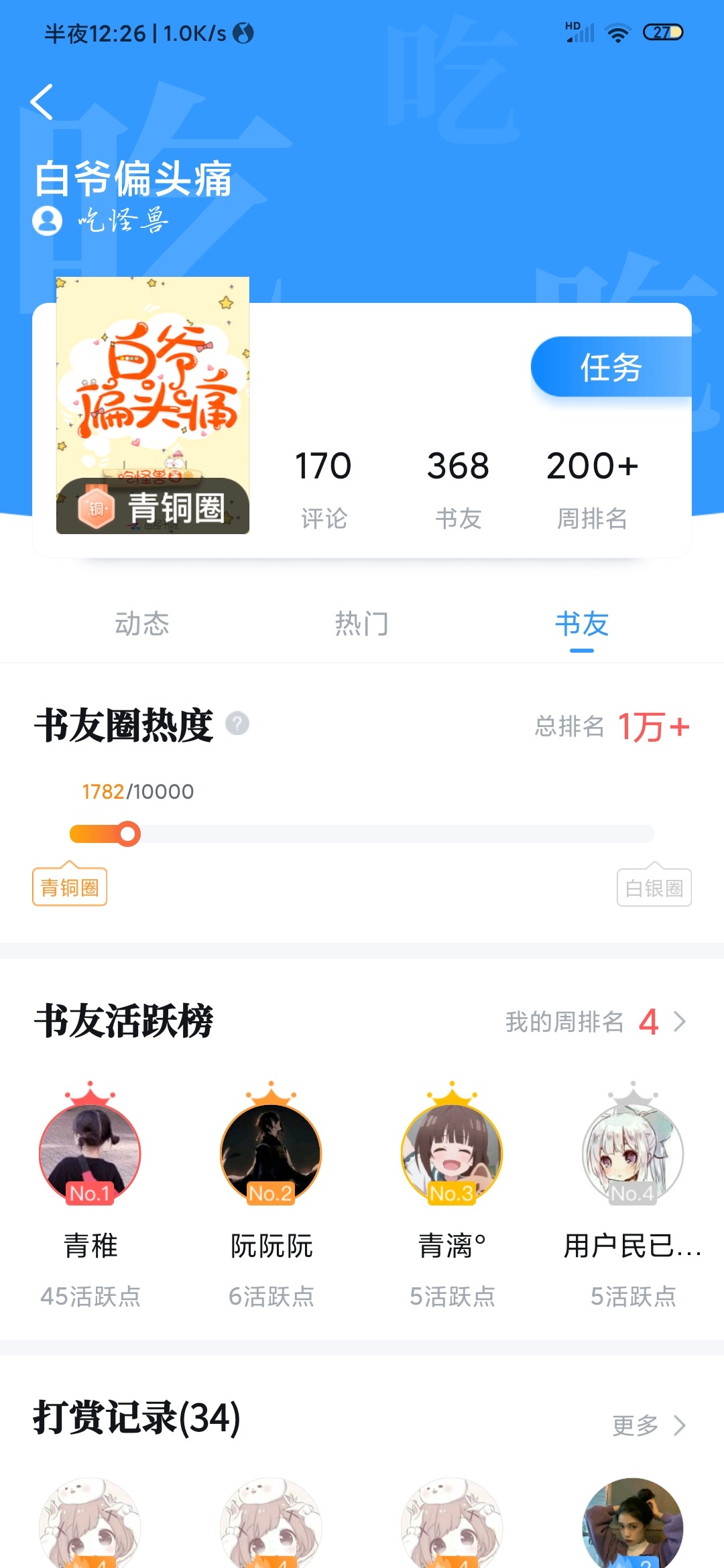Open the help icon beside 书友圈热度

(x=237, y=724)
